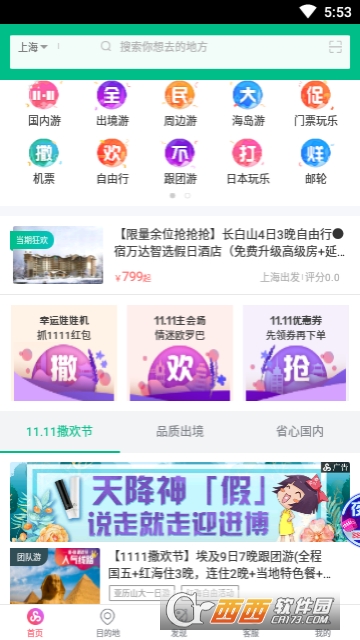360x640 pixels.
Task: Go to 门票玩乐
Action: (x=316, y=104)
